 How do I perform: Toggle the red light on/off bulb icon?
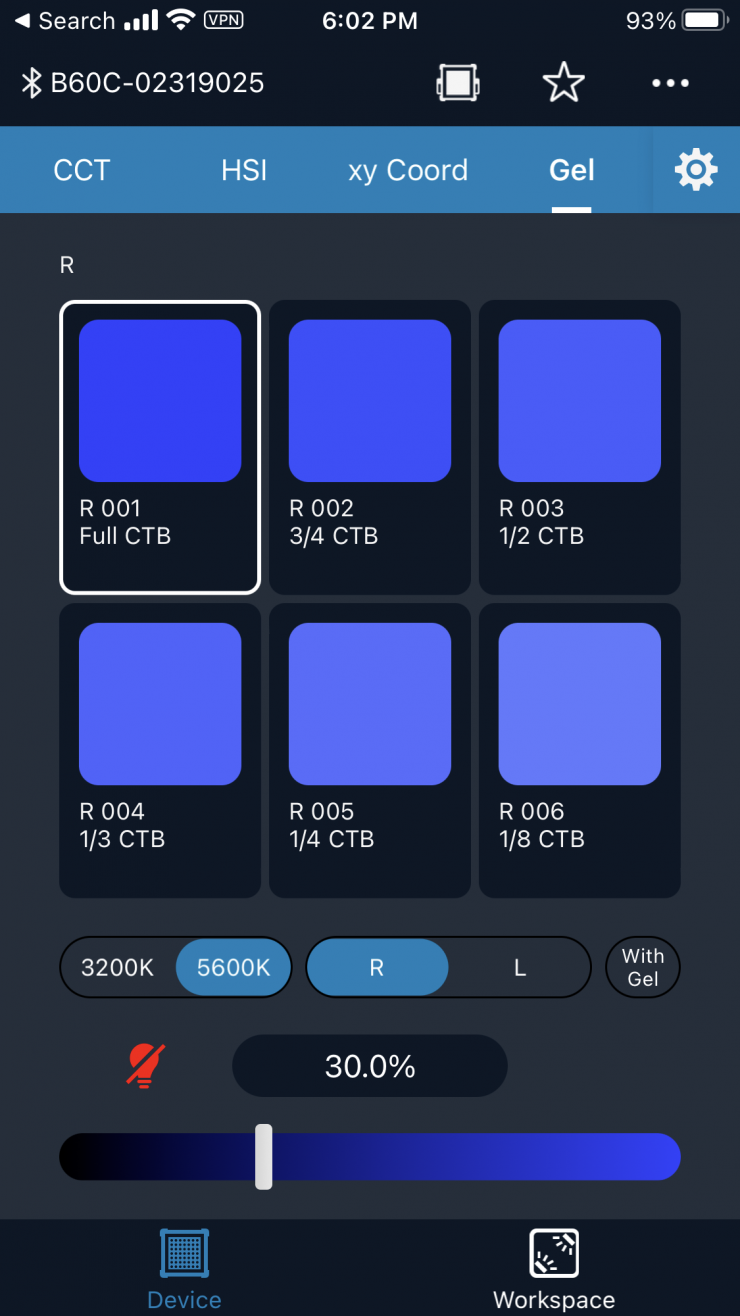[x=146, y=1066]
